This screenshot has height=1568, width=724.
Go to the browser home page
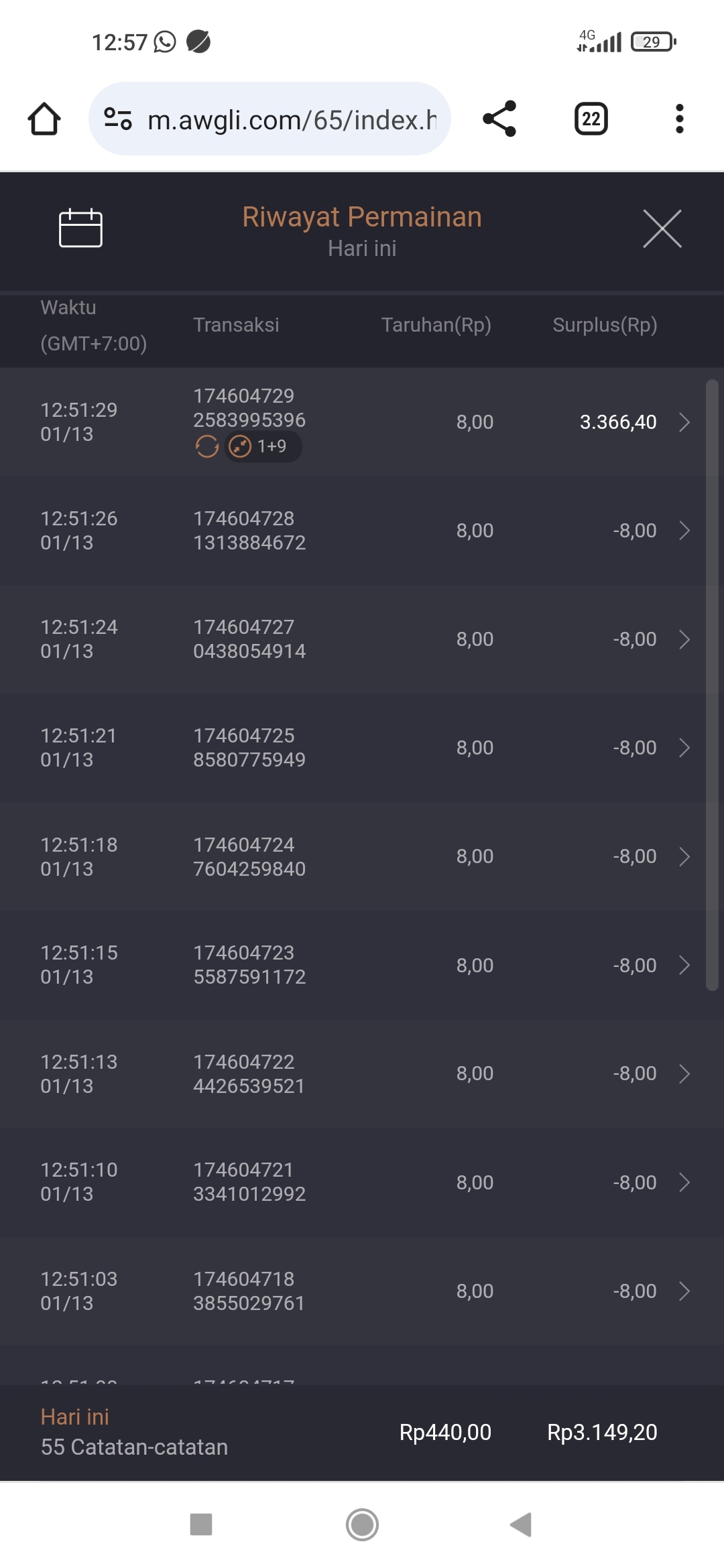coord(44,119)
